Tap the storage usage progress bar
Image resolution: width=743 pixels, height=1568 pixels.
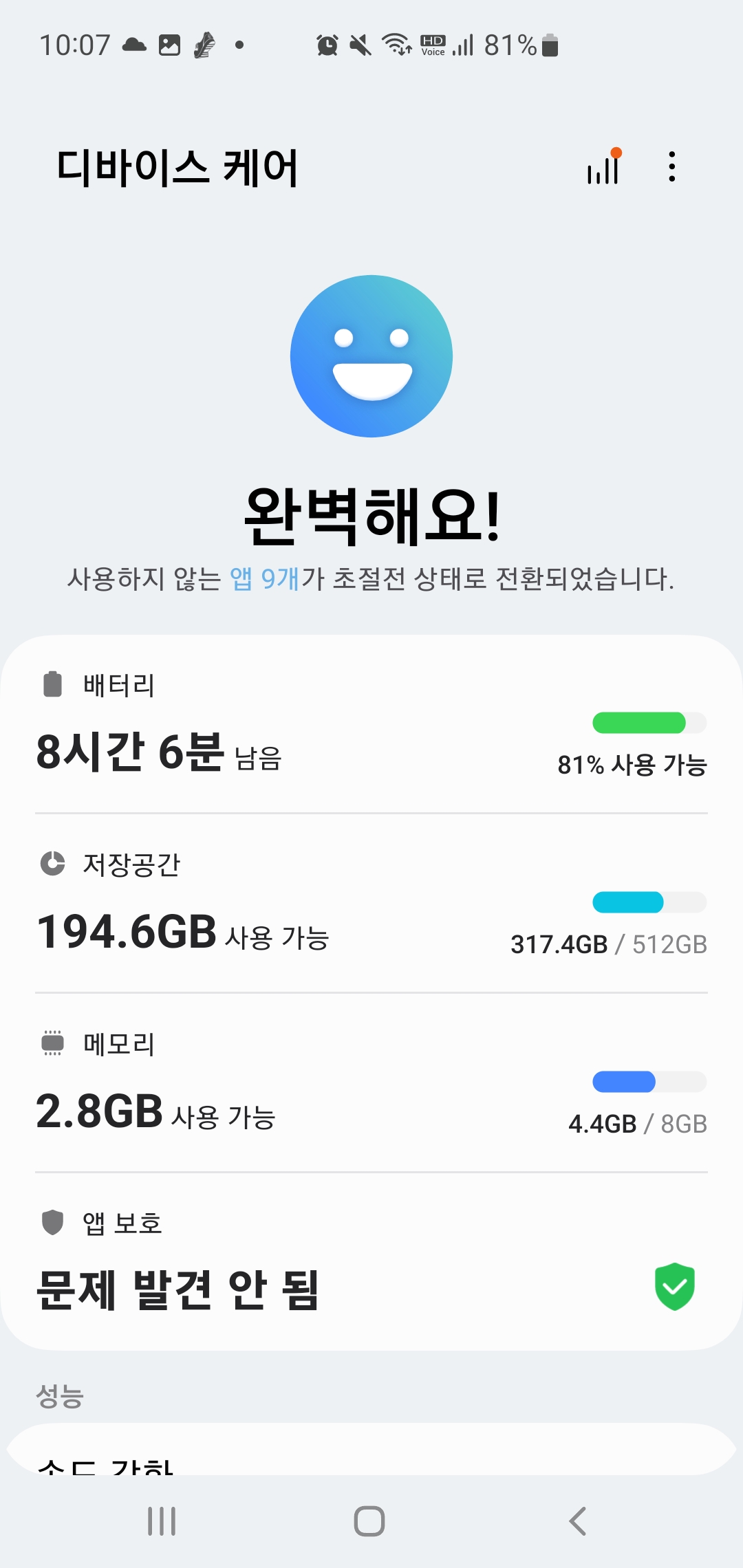(649, 902)
